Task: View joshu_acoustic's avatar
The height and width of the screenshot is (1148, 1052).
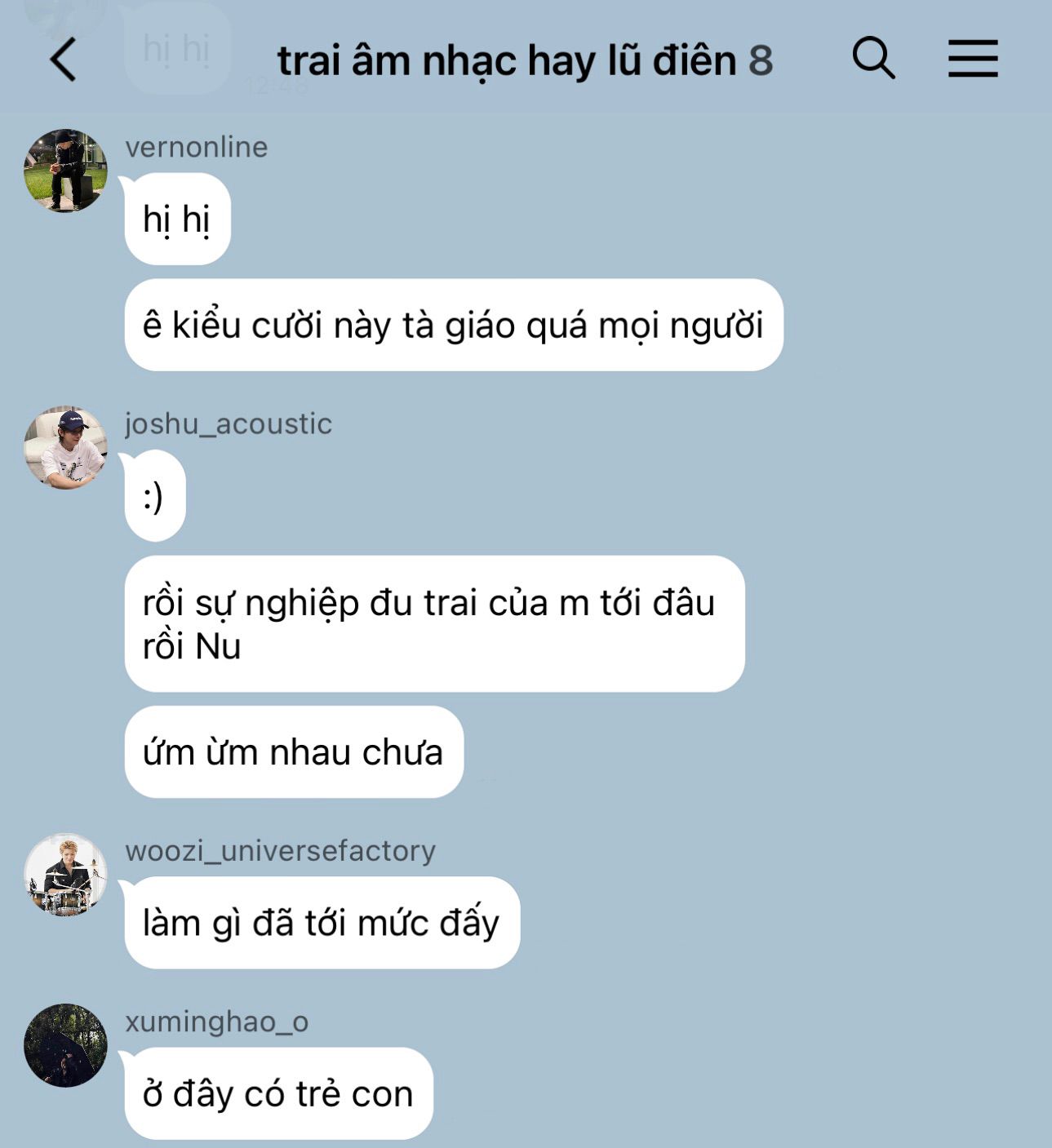Action: tap(65, 448)
